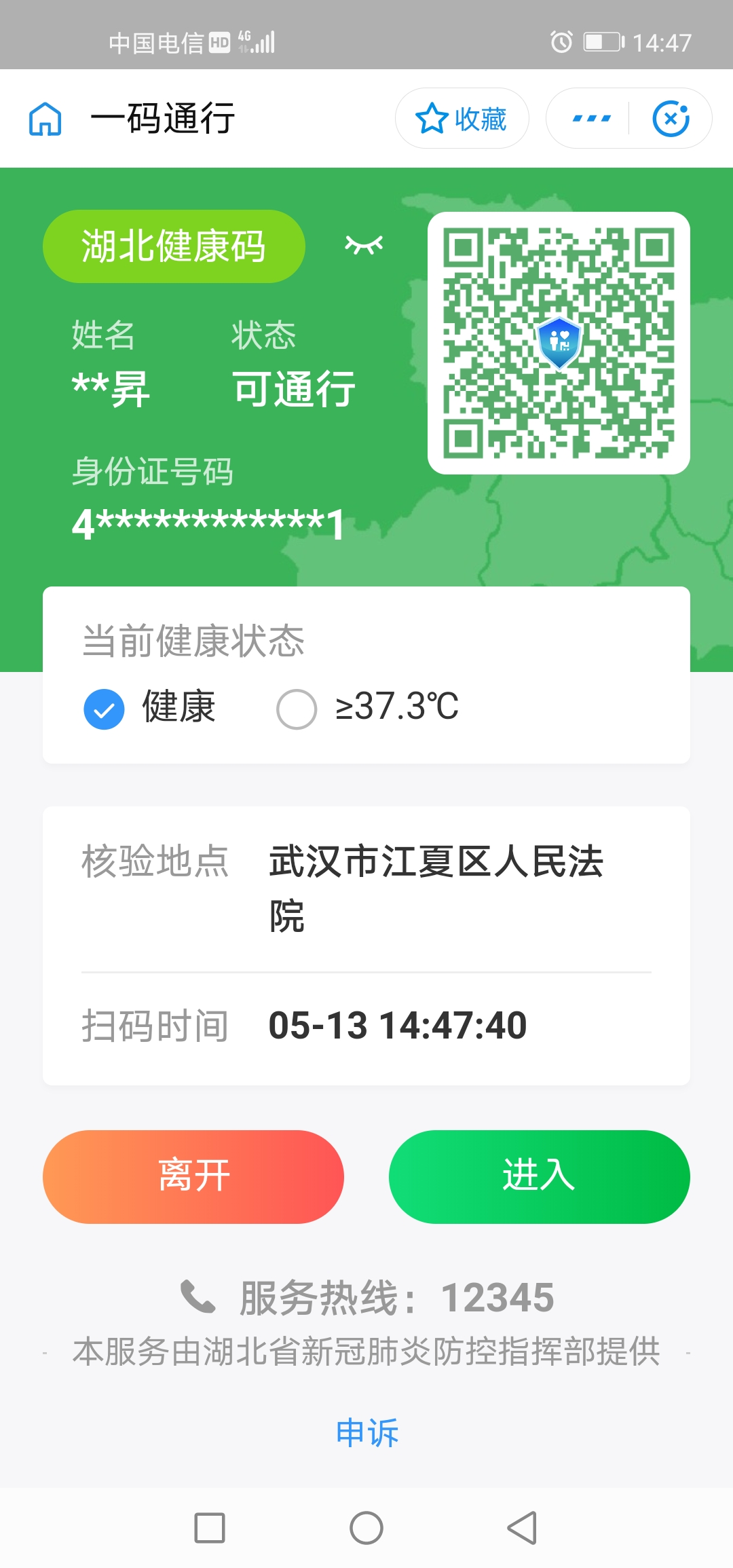733x1568 pixels.
Task: Select the ≥37.3℃ temperature option
Action: (297, 709)
